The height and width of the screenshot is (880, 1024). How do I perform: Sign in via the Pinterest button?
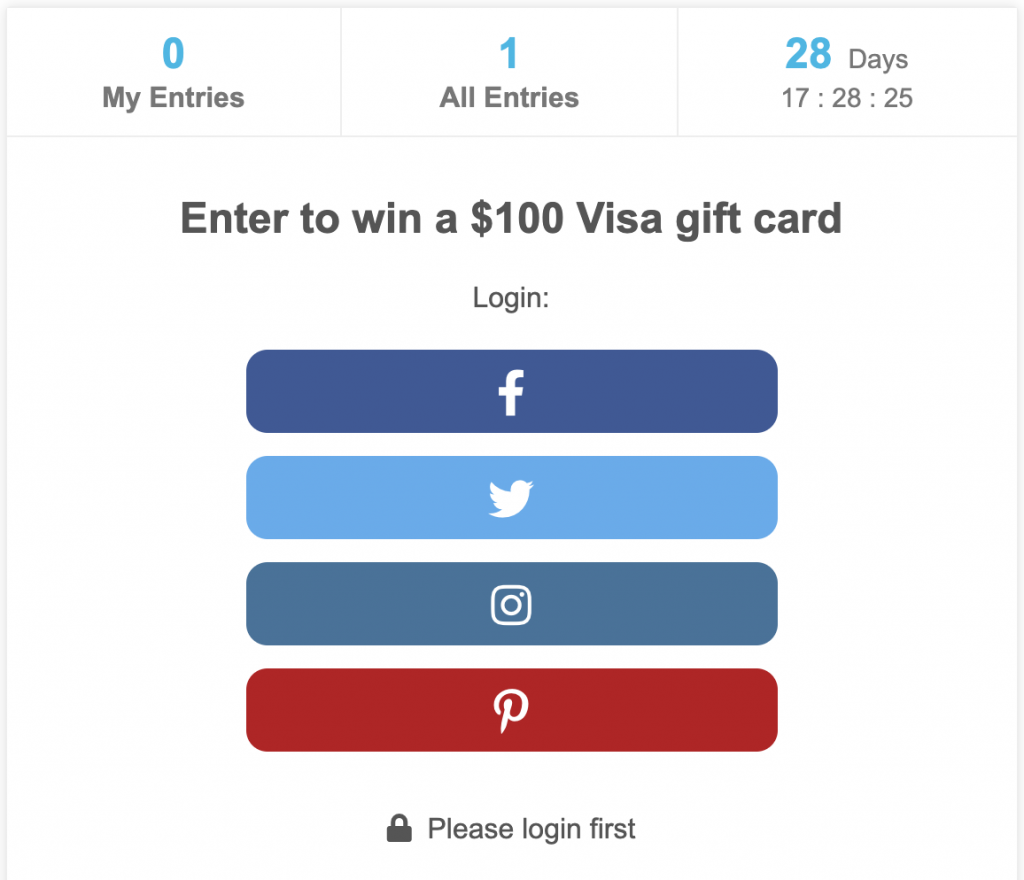pyautogui.click(x=511, y=710)
